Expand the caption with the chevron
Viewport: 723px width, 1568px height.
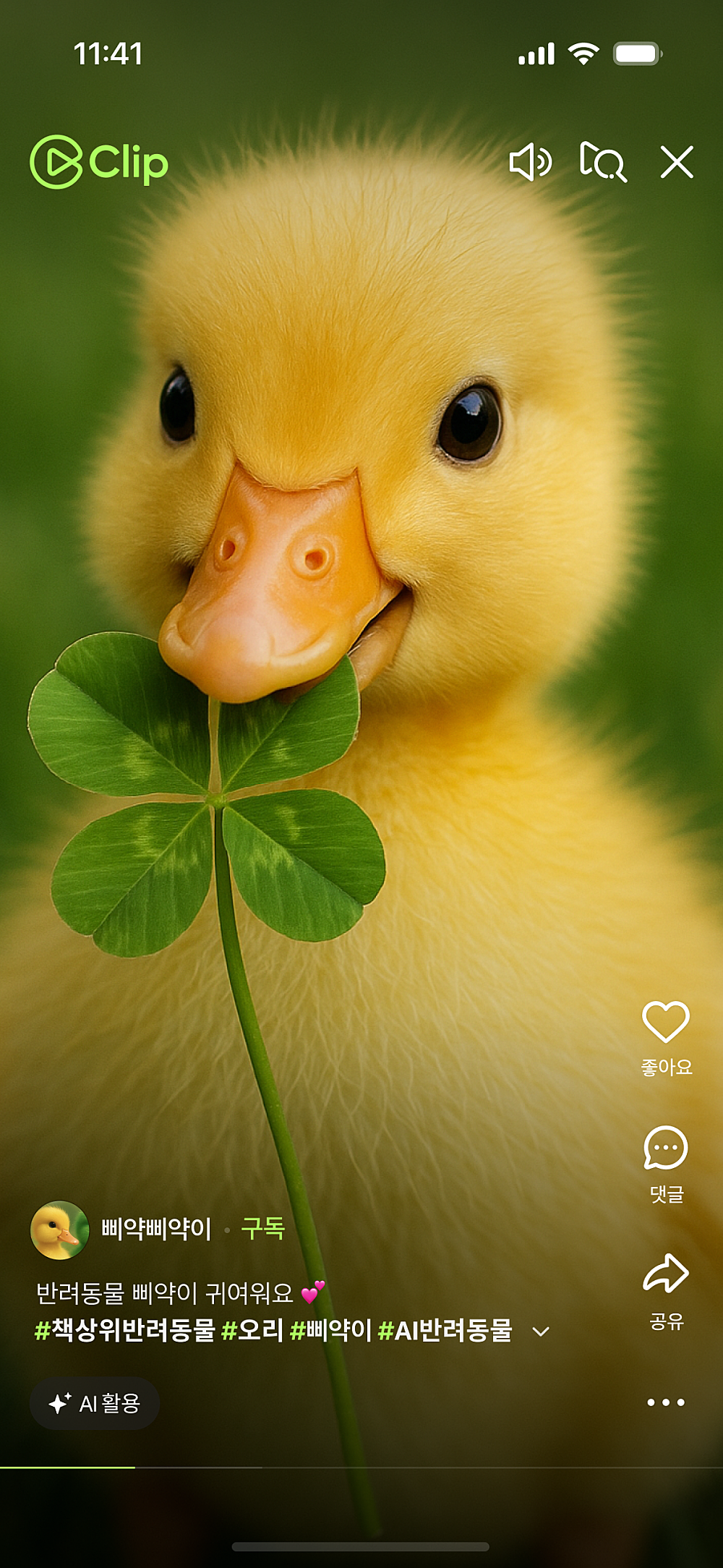541,1331
